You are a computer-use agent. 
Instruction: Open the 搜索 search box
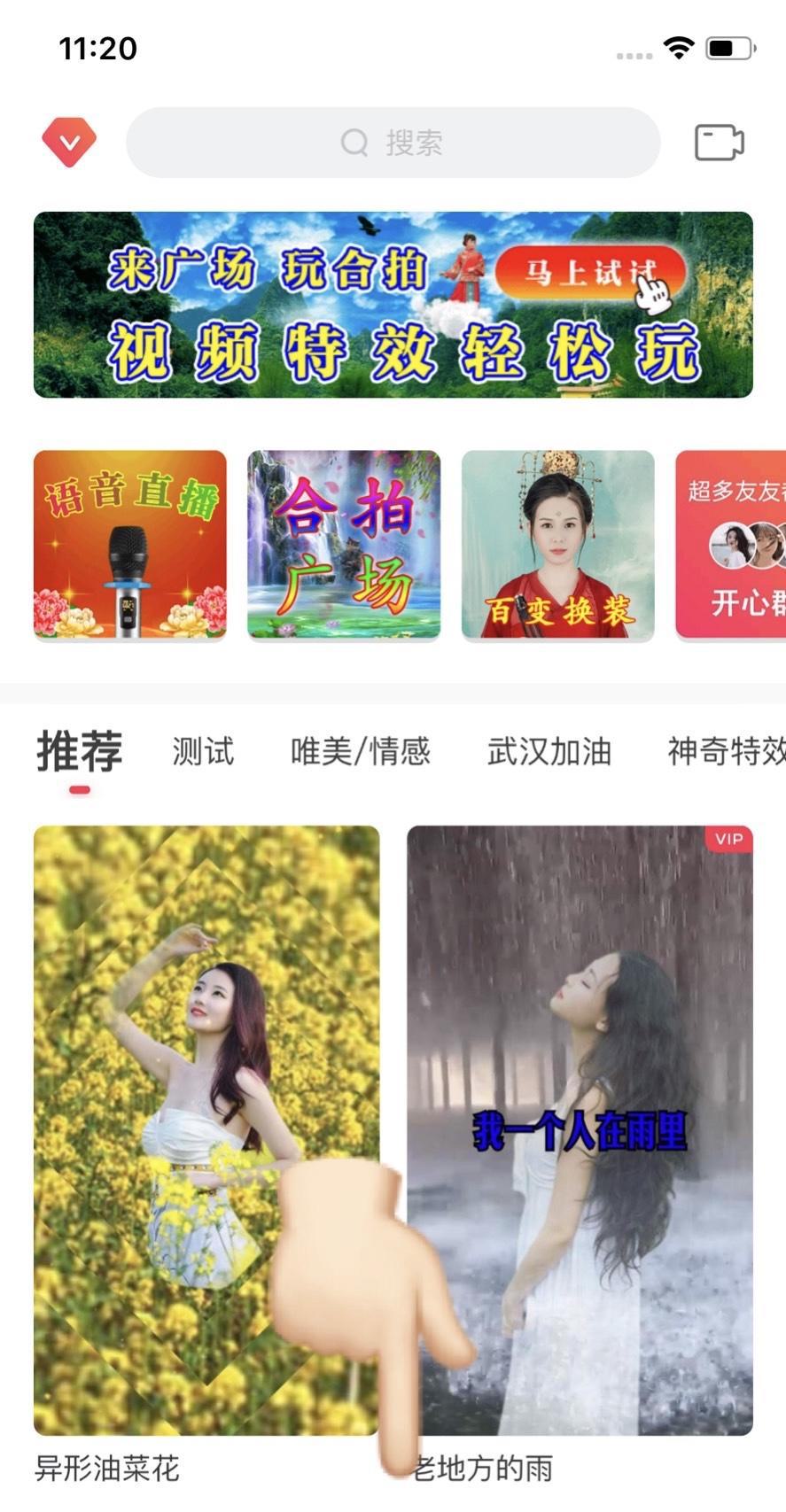[x=393, y=143]
